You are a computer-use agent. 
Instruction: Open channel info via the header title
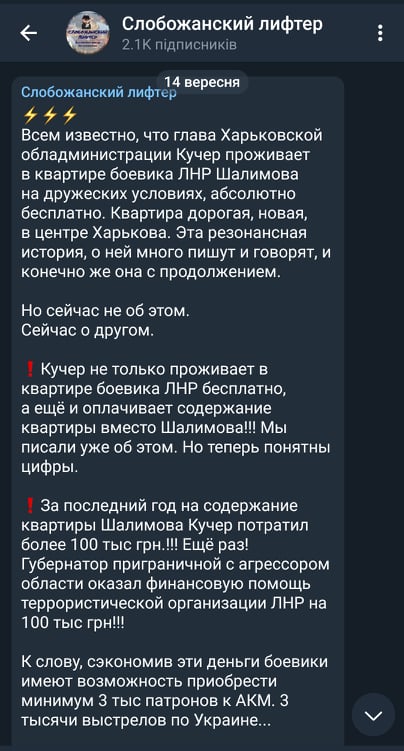click(x=222, y=24)
